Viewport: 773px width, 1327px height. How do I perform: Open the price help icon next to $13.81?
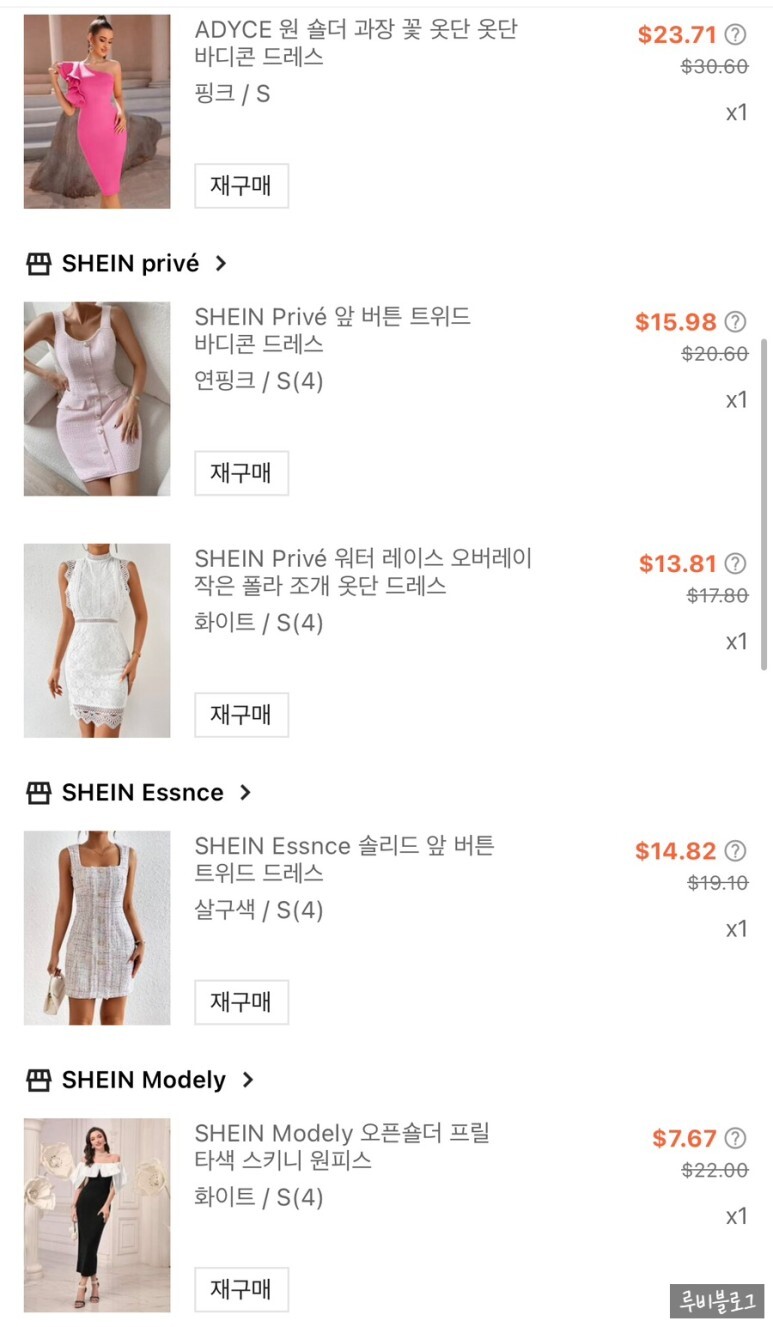click(x=737, y=563)
